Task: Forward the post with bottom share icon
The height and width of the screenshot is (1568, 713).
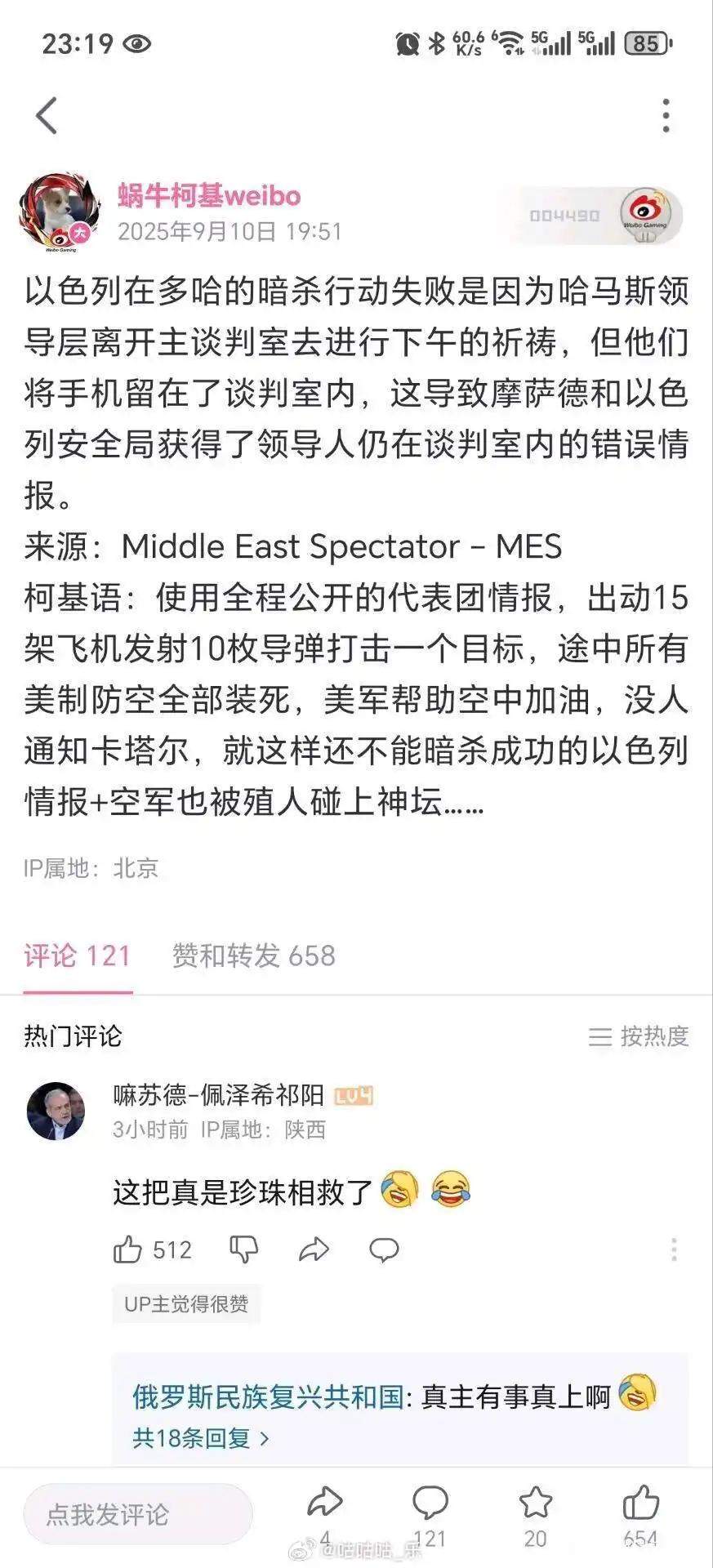Action: pos(324,1513)
